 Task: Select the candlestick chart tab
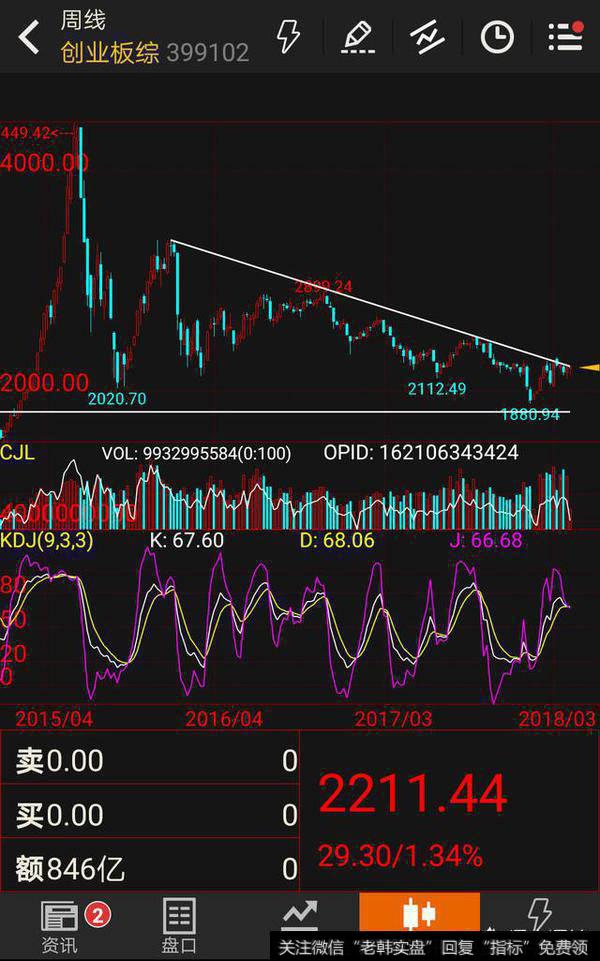point(419,915)
